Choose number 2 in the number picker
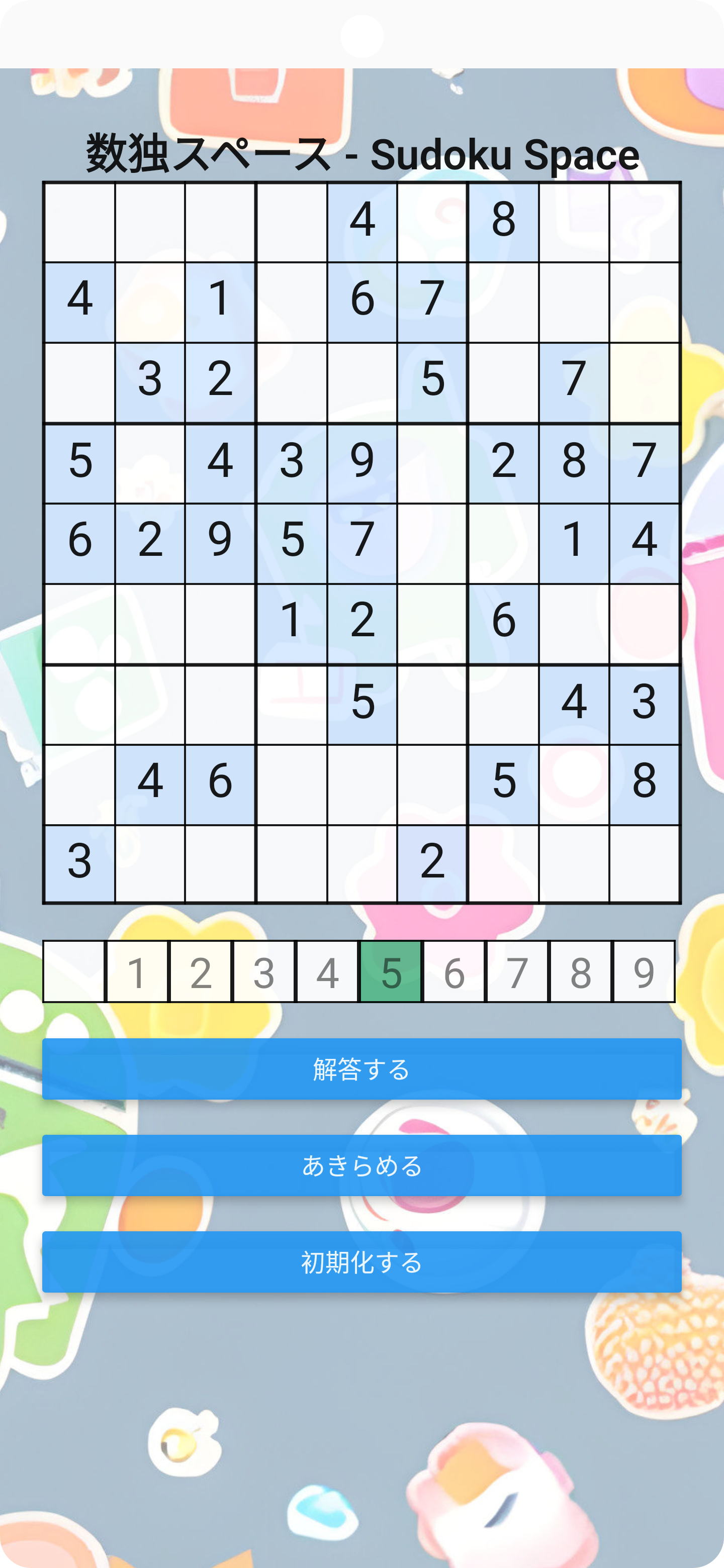This screenshot has height=1568, width=724. pos(201,971)
